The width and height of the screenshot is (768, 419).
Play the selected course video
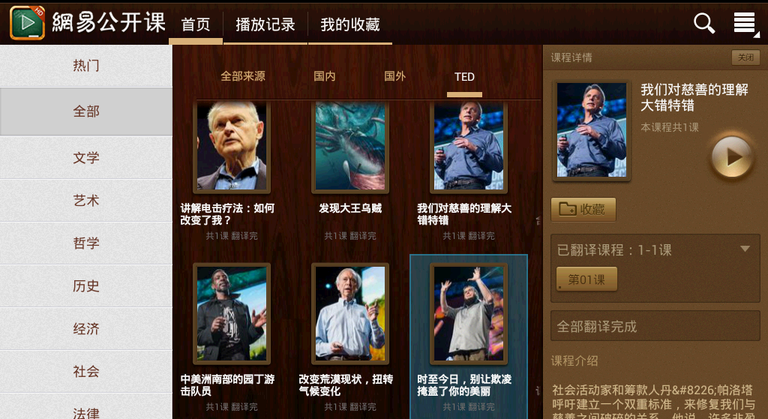(732, 156)
